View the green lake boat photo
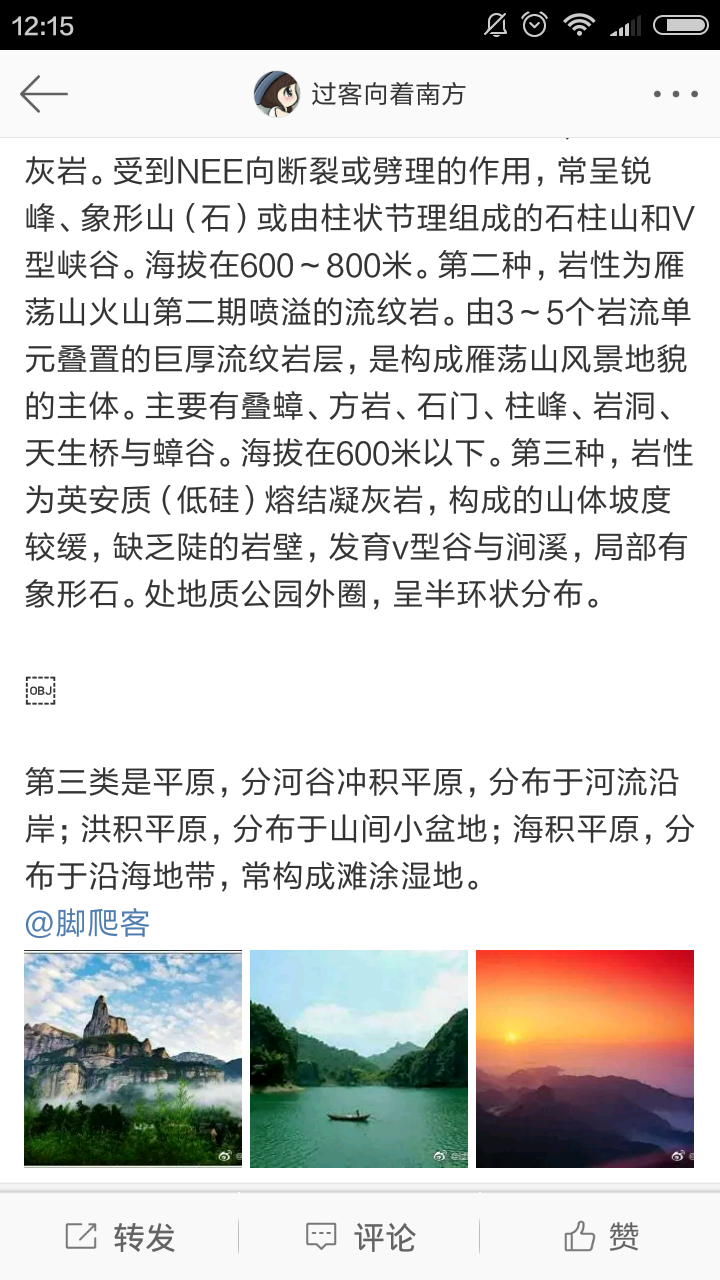 pos(359,1058)
